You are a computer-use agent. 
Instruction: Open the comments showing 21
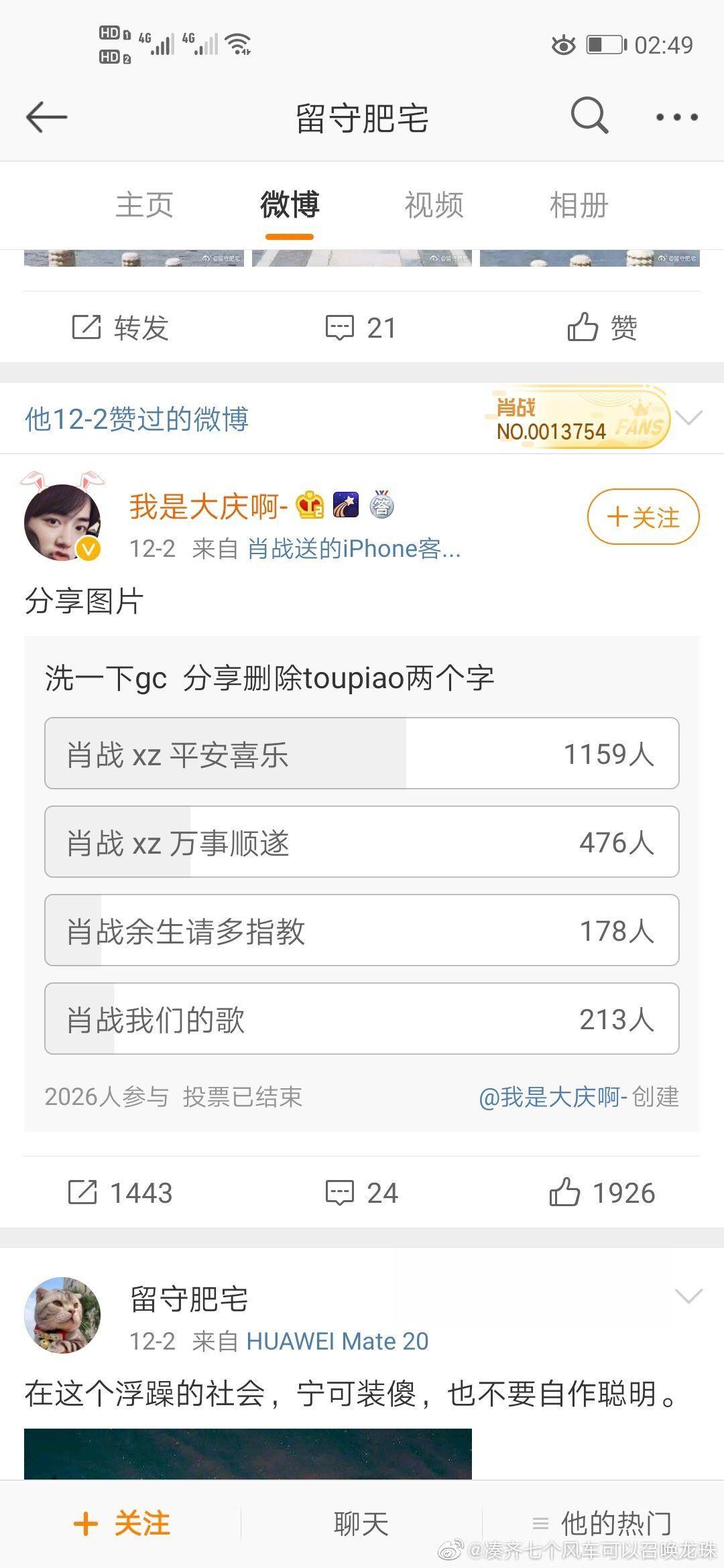coord(361,328)
